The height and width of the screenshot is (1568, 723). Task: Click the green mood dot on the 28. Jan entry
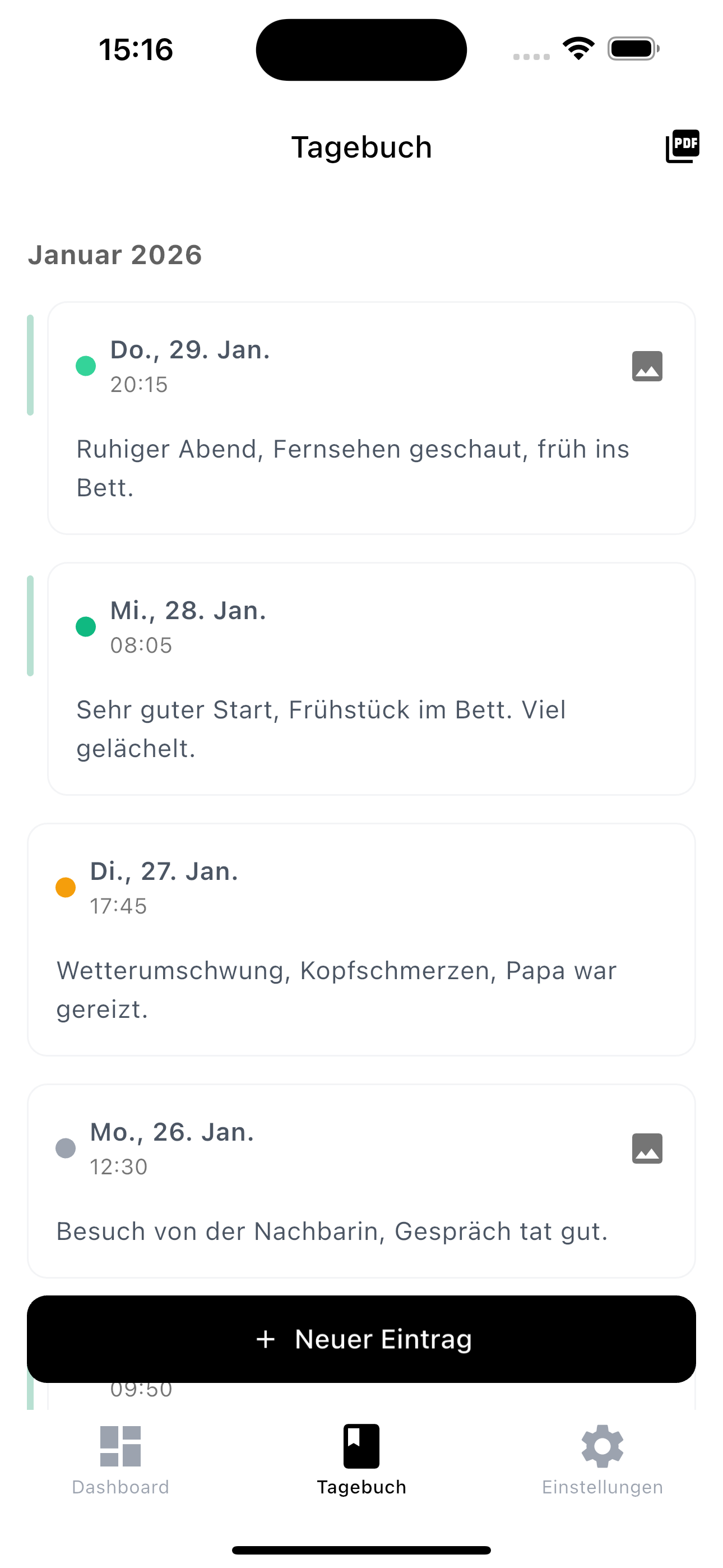(85, 626)
